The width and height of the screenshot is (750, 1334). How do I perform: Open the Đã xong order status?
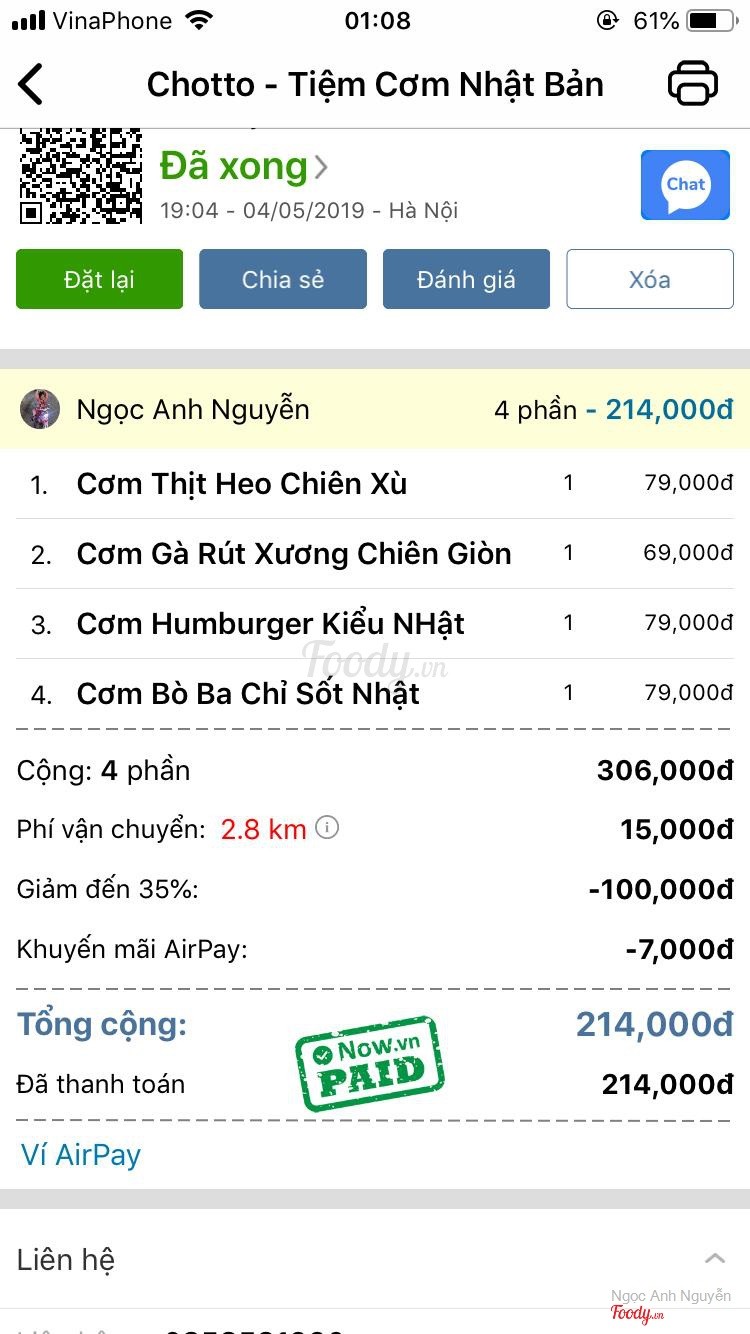(x=243, y=167)
